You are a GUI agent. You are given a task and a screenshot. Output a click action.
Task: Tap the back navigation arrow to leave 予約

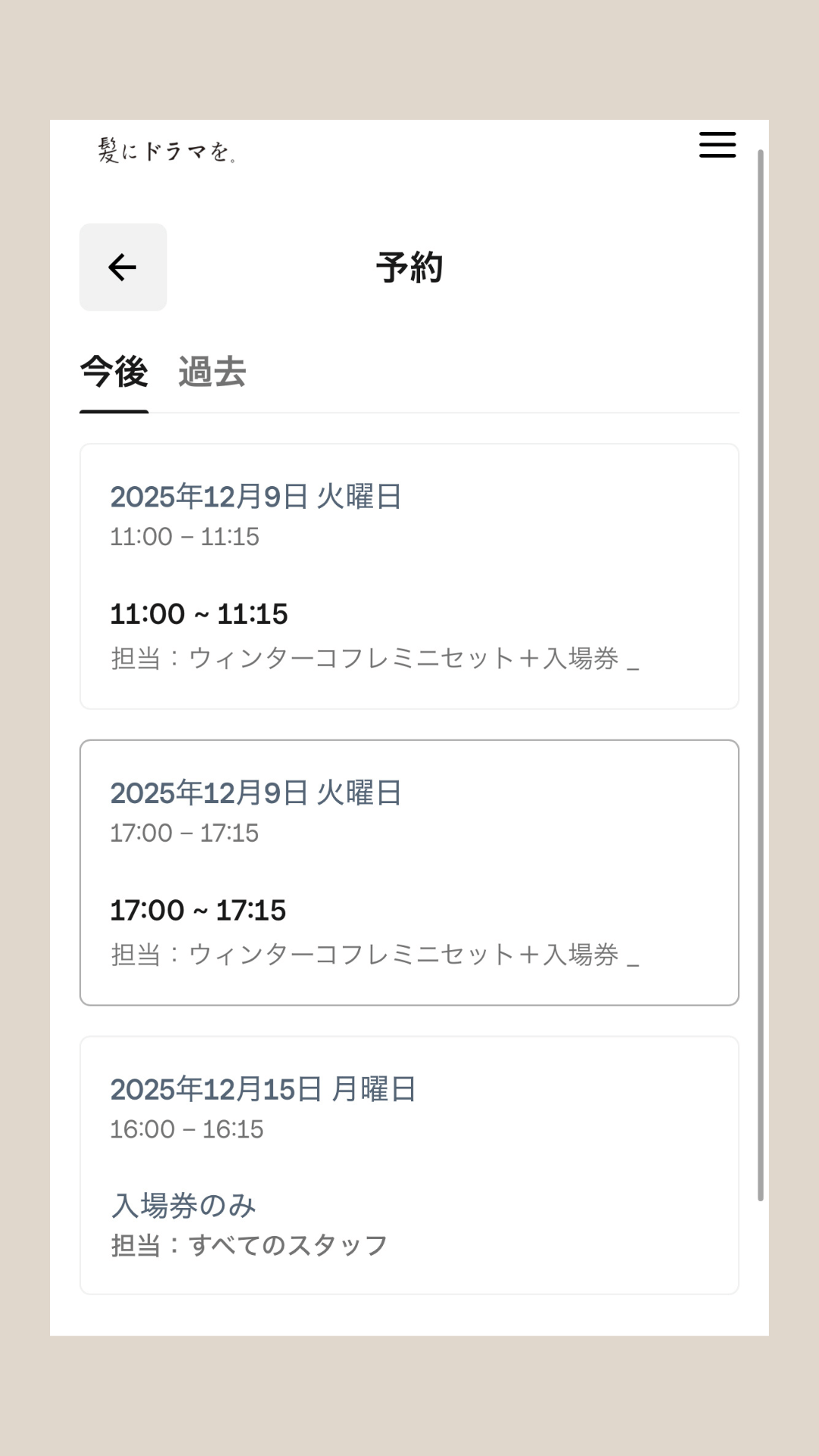(x=122, y=267)
